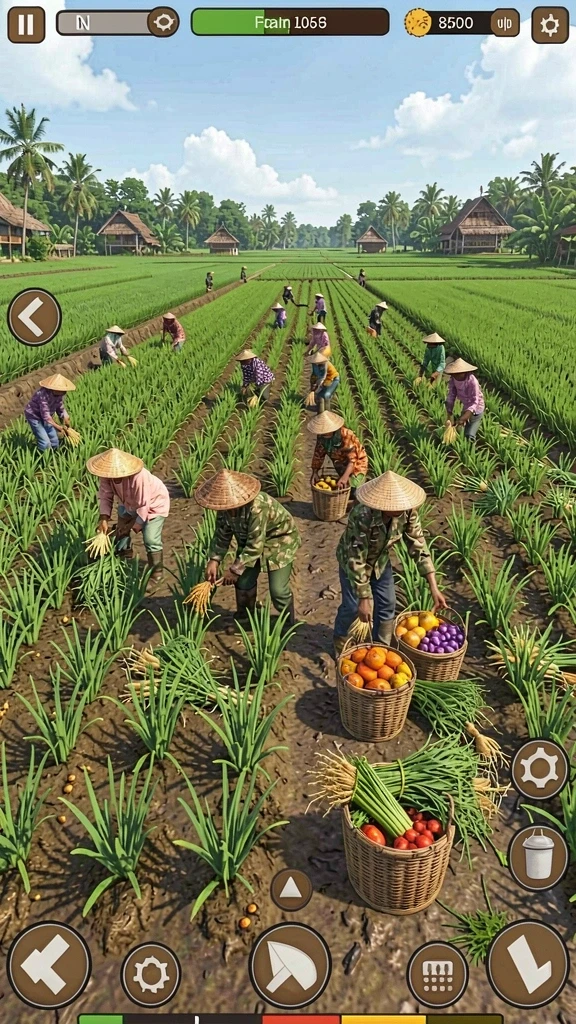This screenshot has width=576, height=1024.
Task: Open the grid inventory button
Action: pos(438,974)
